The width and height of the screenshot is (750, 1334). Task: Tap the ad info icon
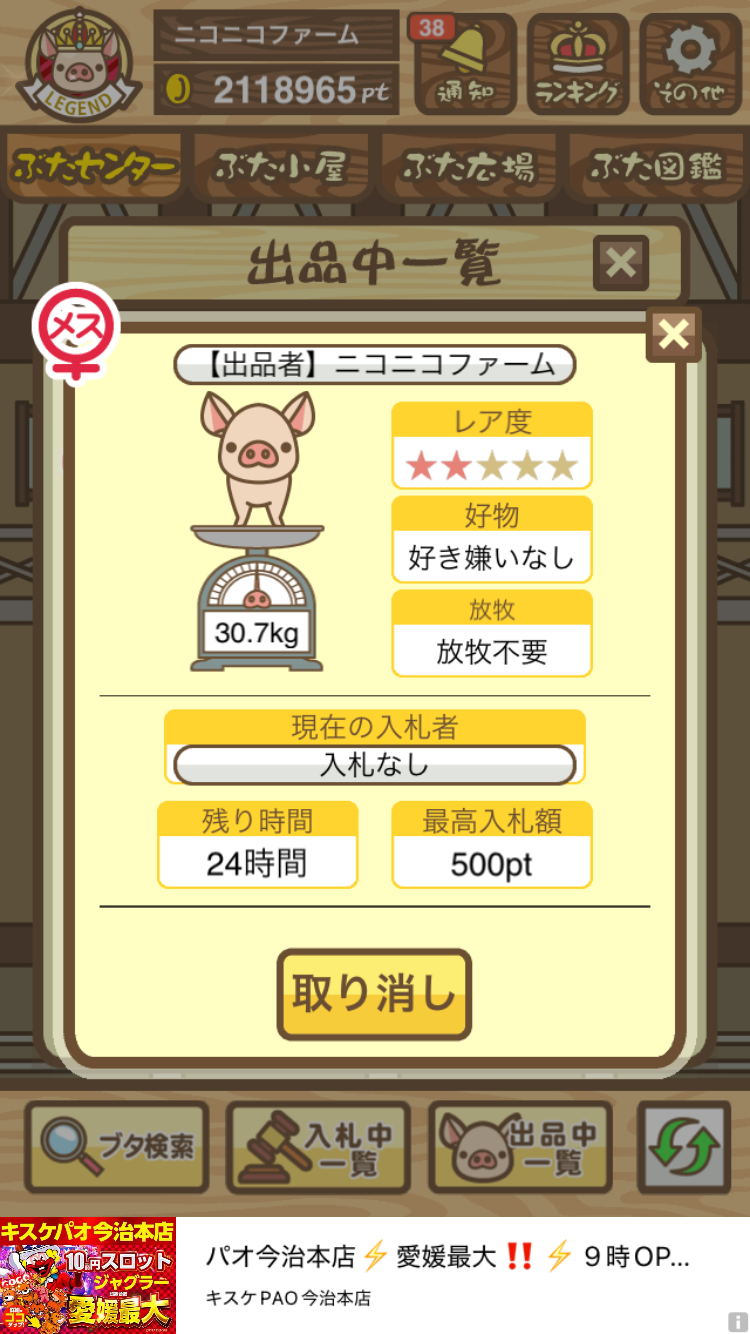tap(737, 1321)
